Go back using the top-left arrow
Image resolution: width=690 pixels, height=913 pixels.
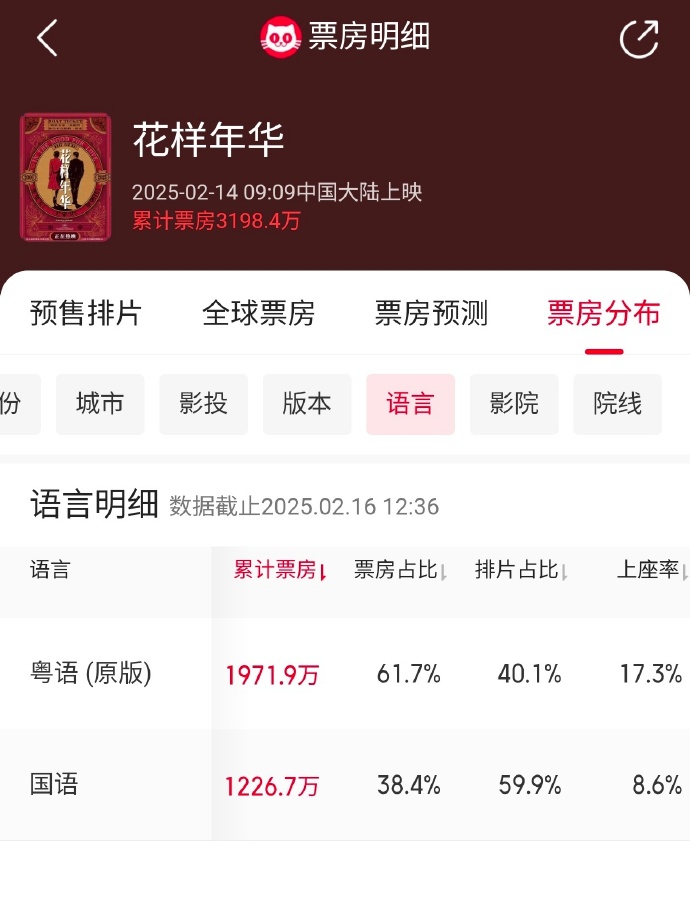click(x=47, y=38)
